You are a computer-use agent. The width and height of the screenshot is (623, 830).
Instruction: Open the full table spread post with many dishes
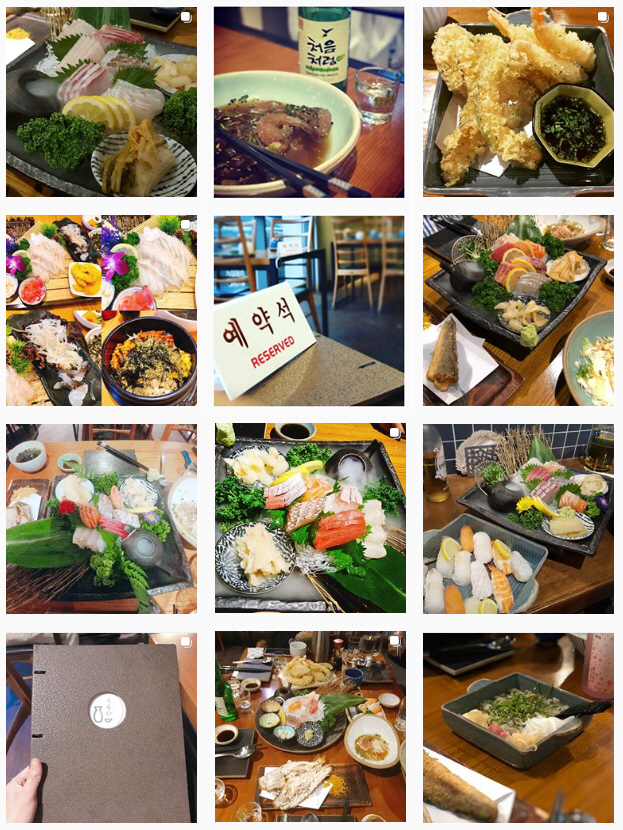(x=309, y=727)
